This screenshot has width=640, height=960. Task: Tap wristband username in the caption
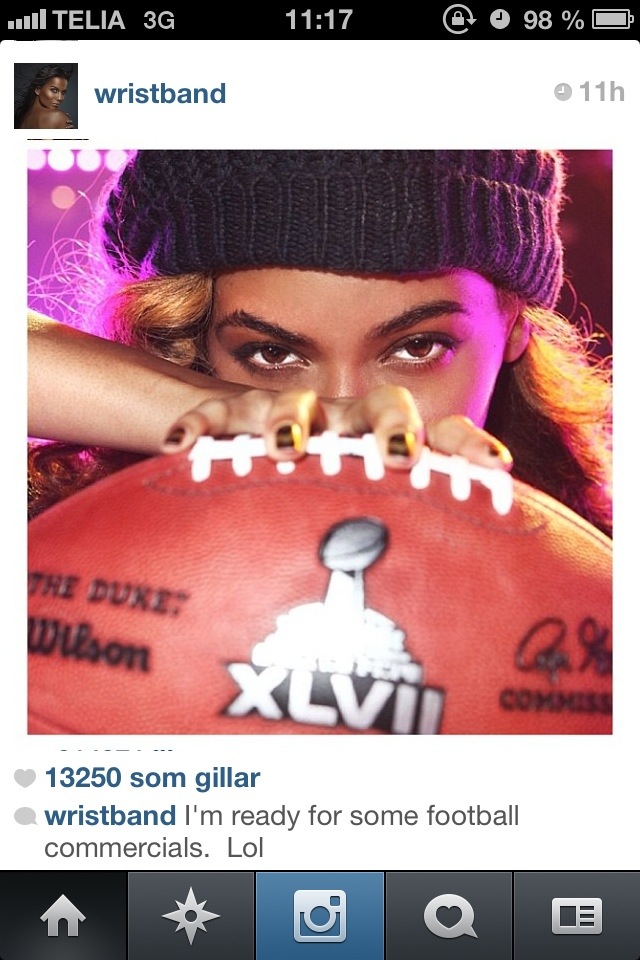tap(110, 816)
